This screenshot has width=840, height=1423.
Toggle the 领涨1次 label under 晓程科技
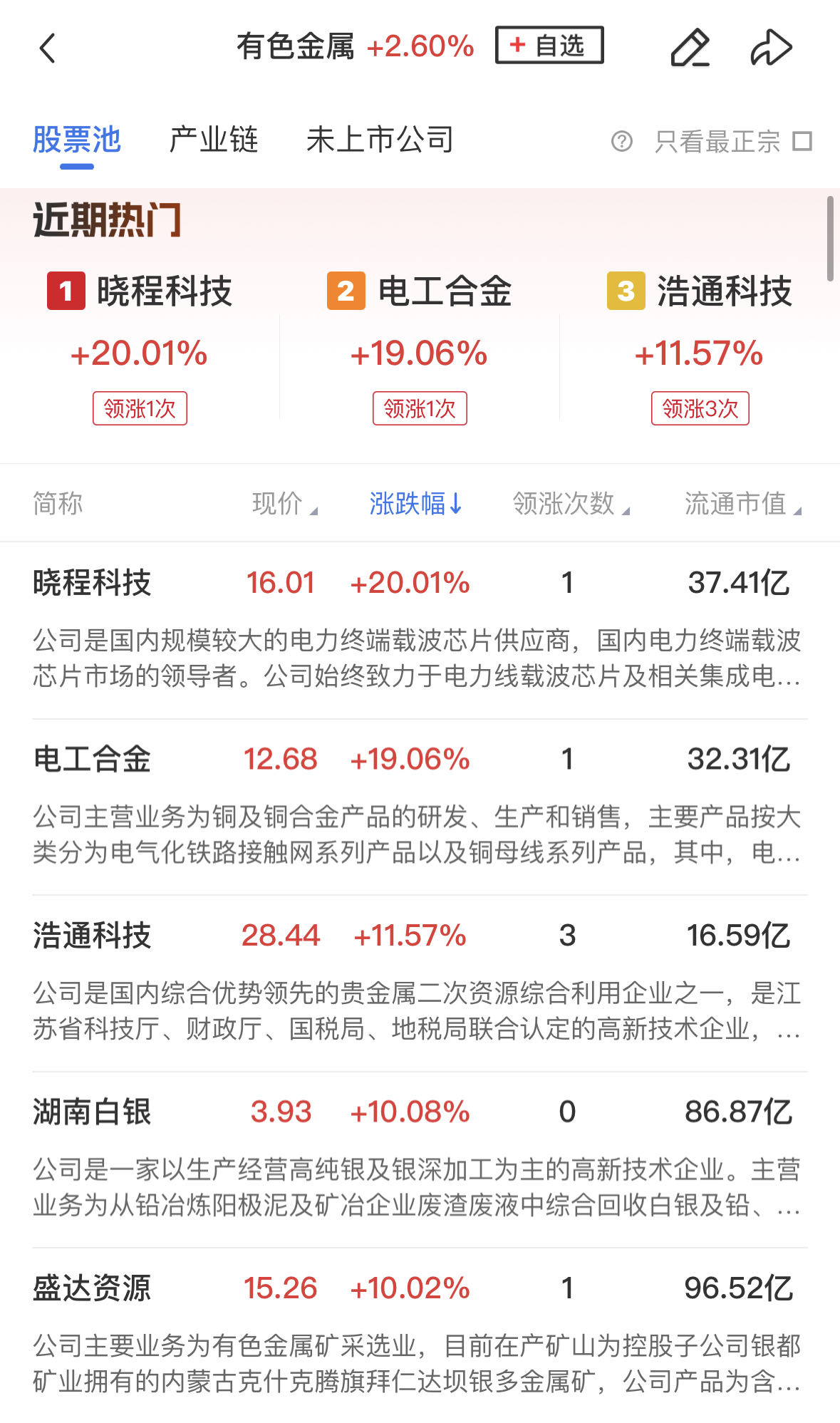click(x=140, y=408)
